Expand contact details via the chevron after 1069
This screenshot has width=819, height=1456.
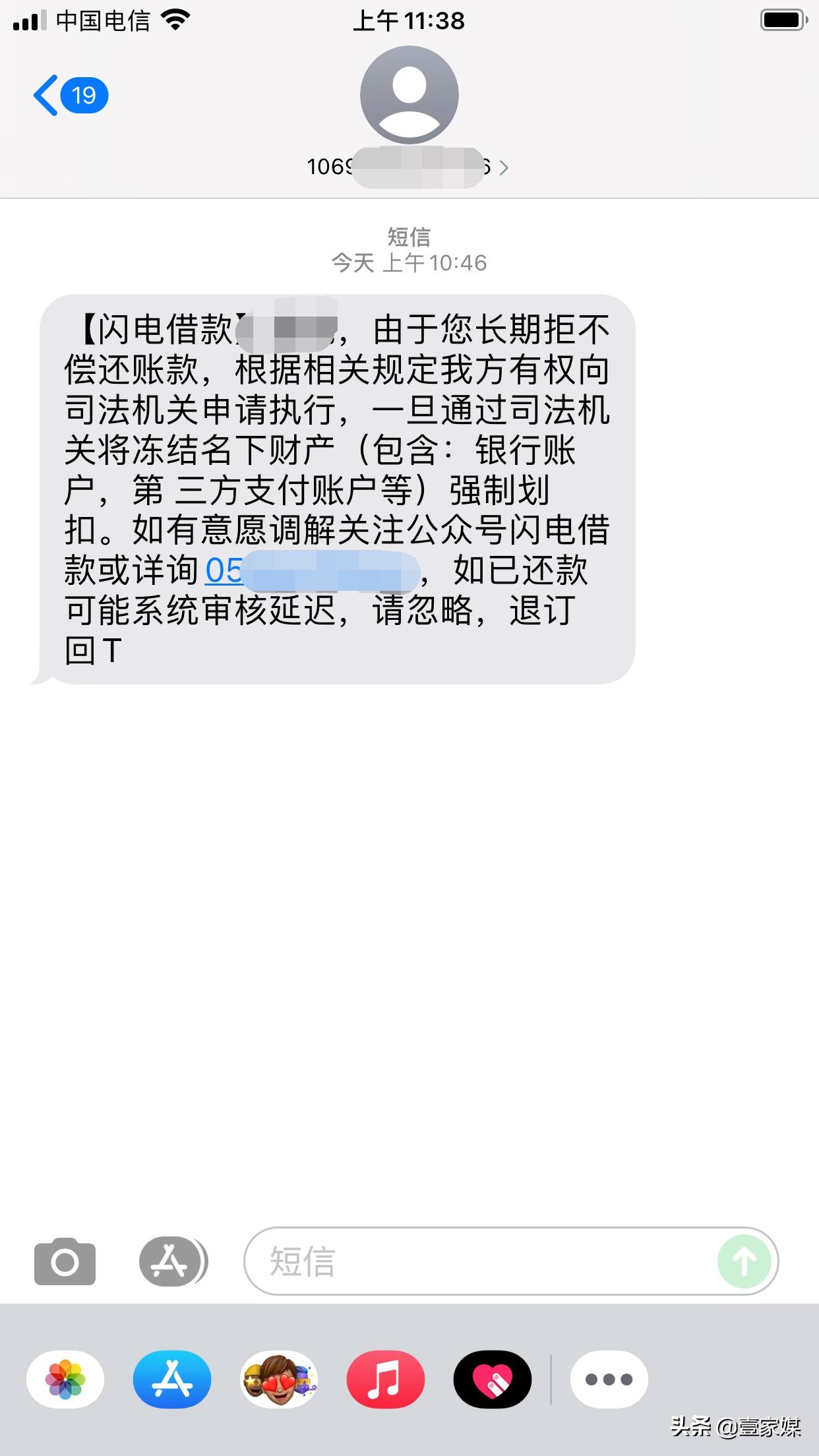pos(505,168)
